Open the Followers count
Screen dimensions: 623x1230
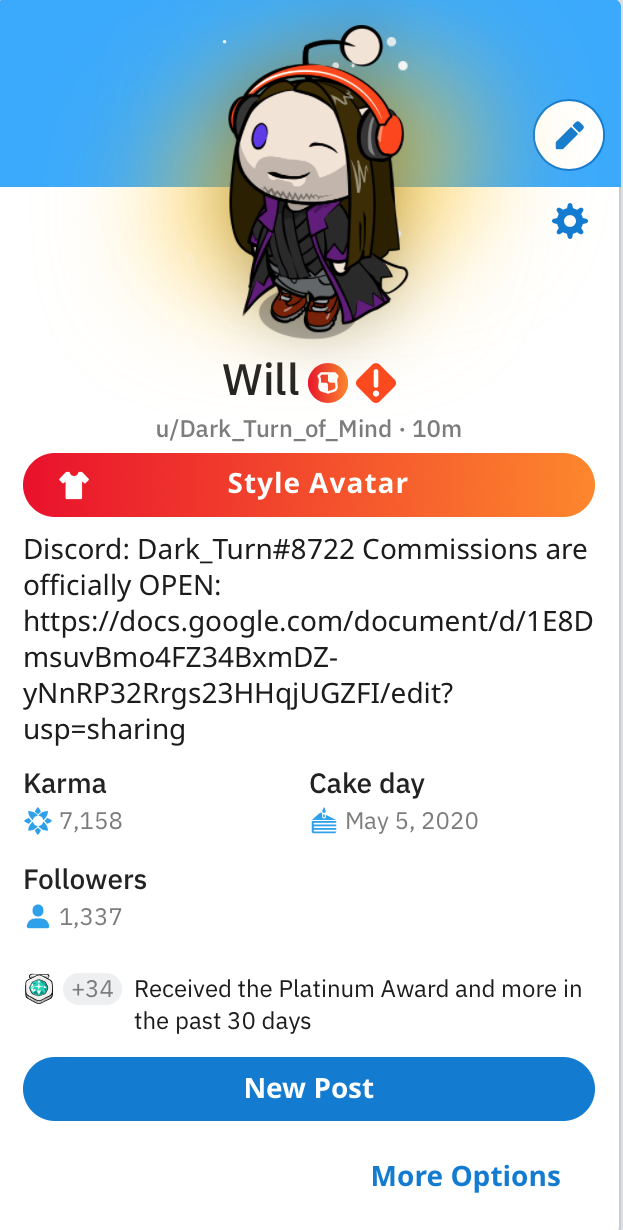tap(90, 916)
